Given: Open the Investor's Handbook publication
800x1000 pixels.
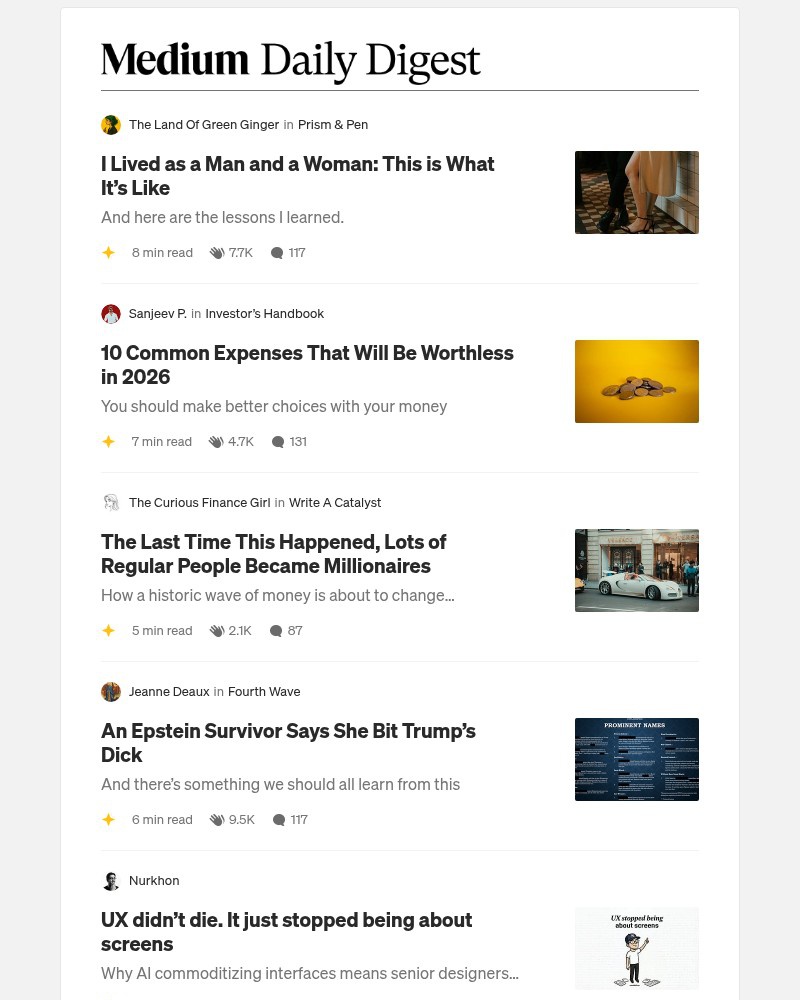Looking at the screenshot, I should point(264,314).
